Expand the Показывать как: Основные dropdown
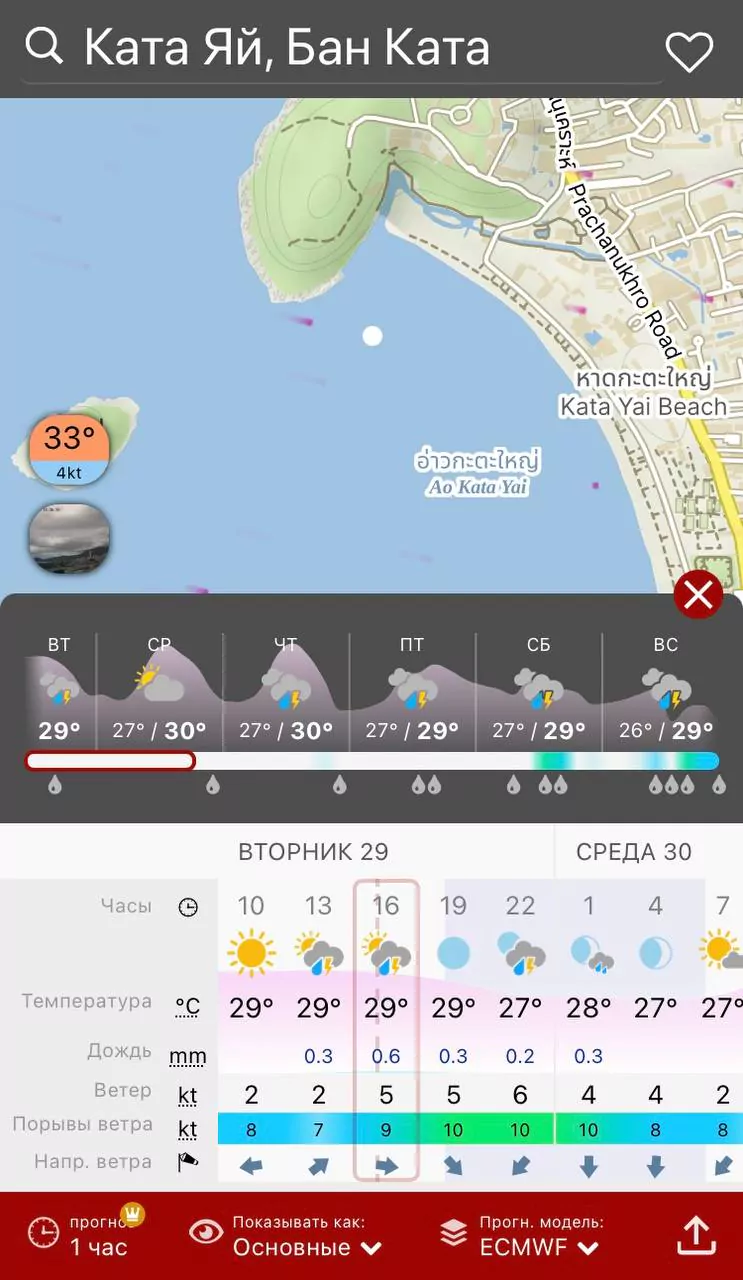Screen dimensions: 743x1280 coord(306,1236)
